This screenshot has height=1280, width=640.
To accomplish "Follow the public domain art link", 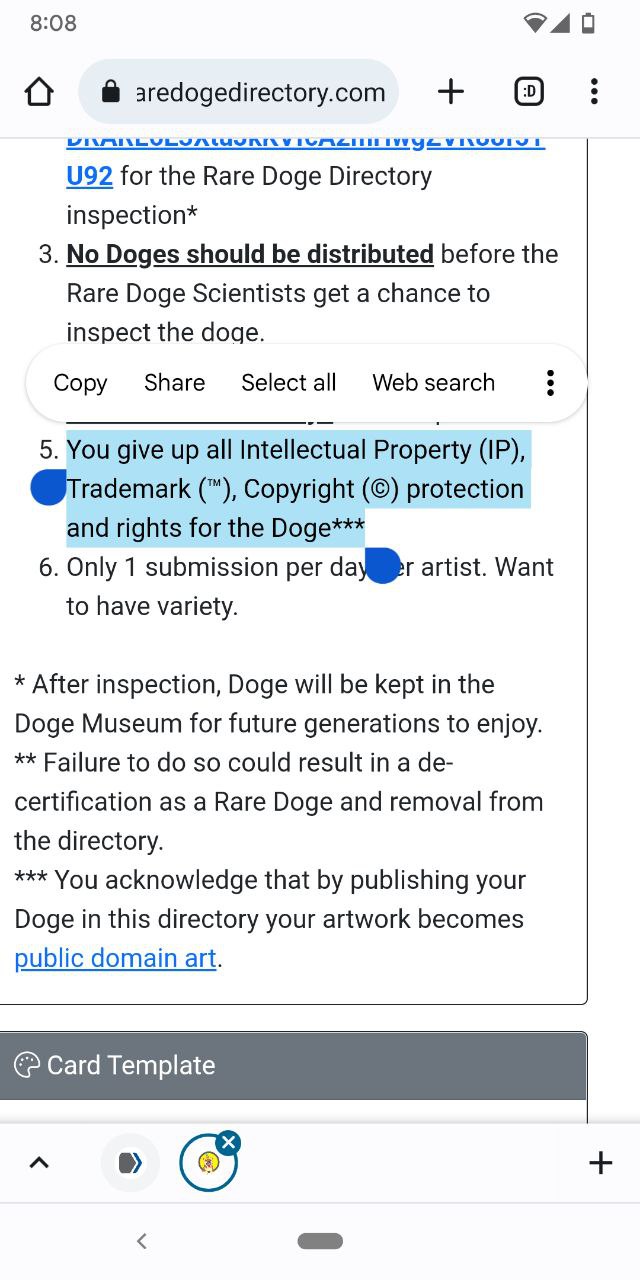I will [115, 958].
